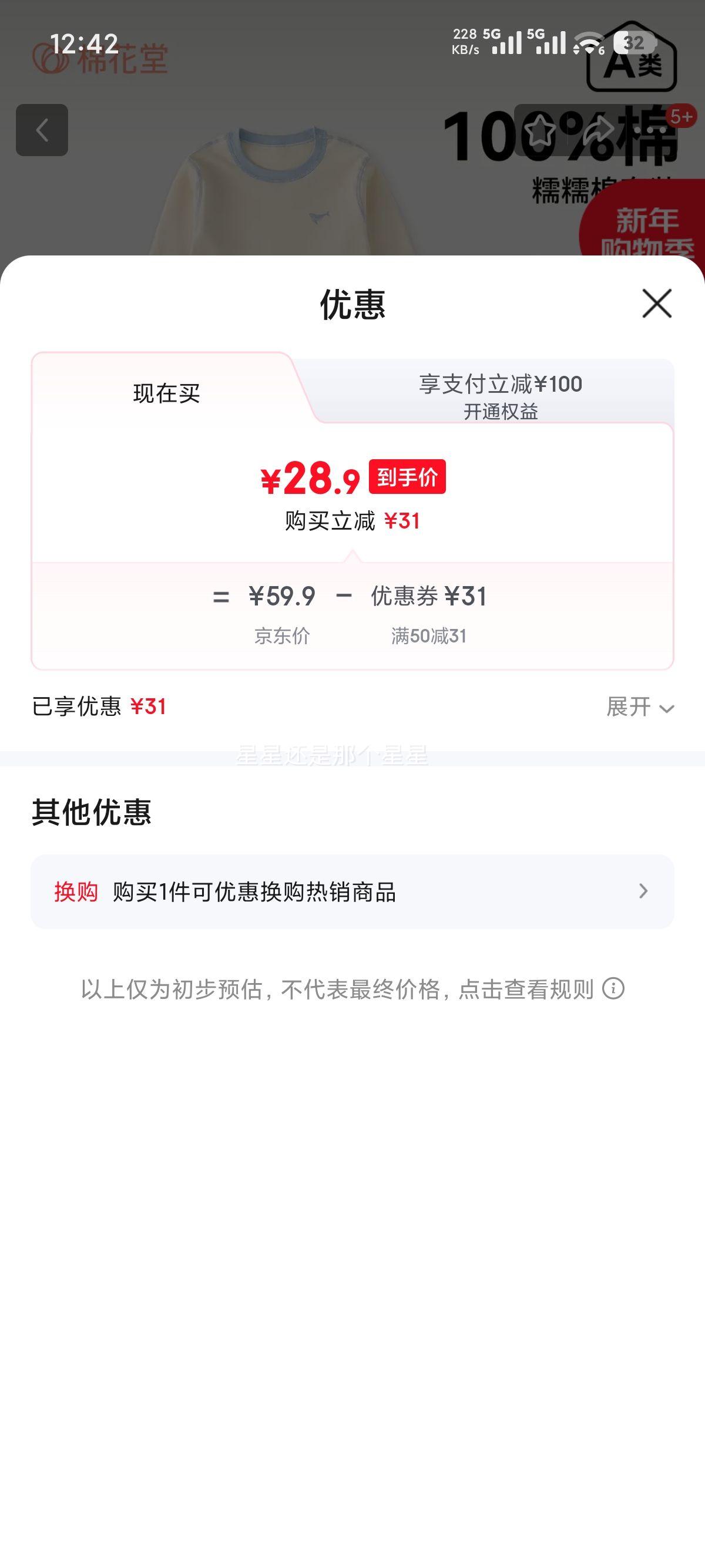Select the 享支付立减¥100 tab

501,383
